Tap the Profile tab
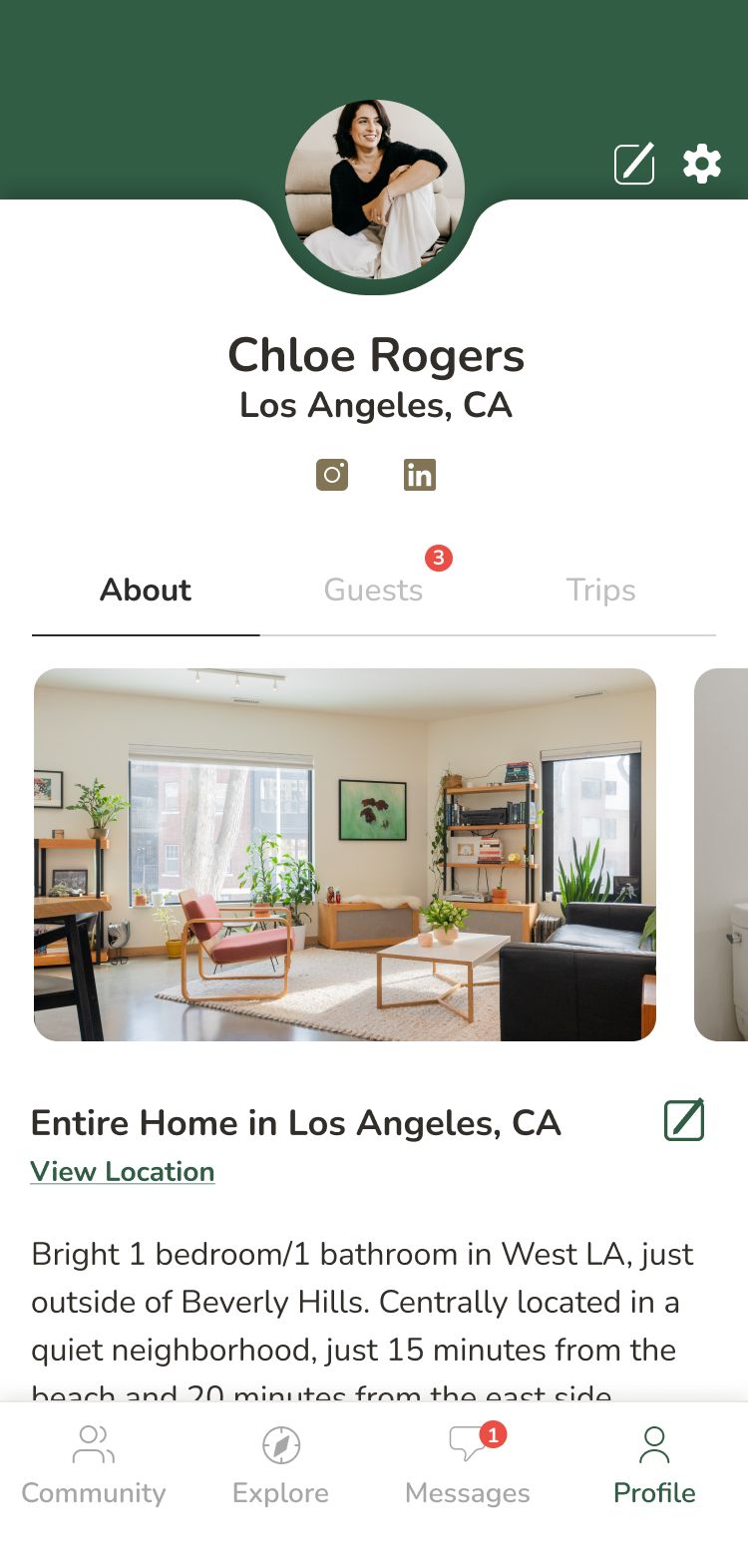 pos(654,1464)
